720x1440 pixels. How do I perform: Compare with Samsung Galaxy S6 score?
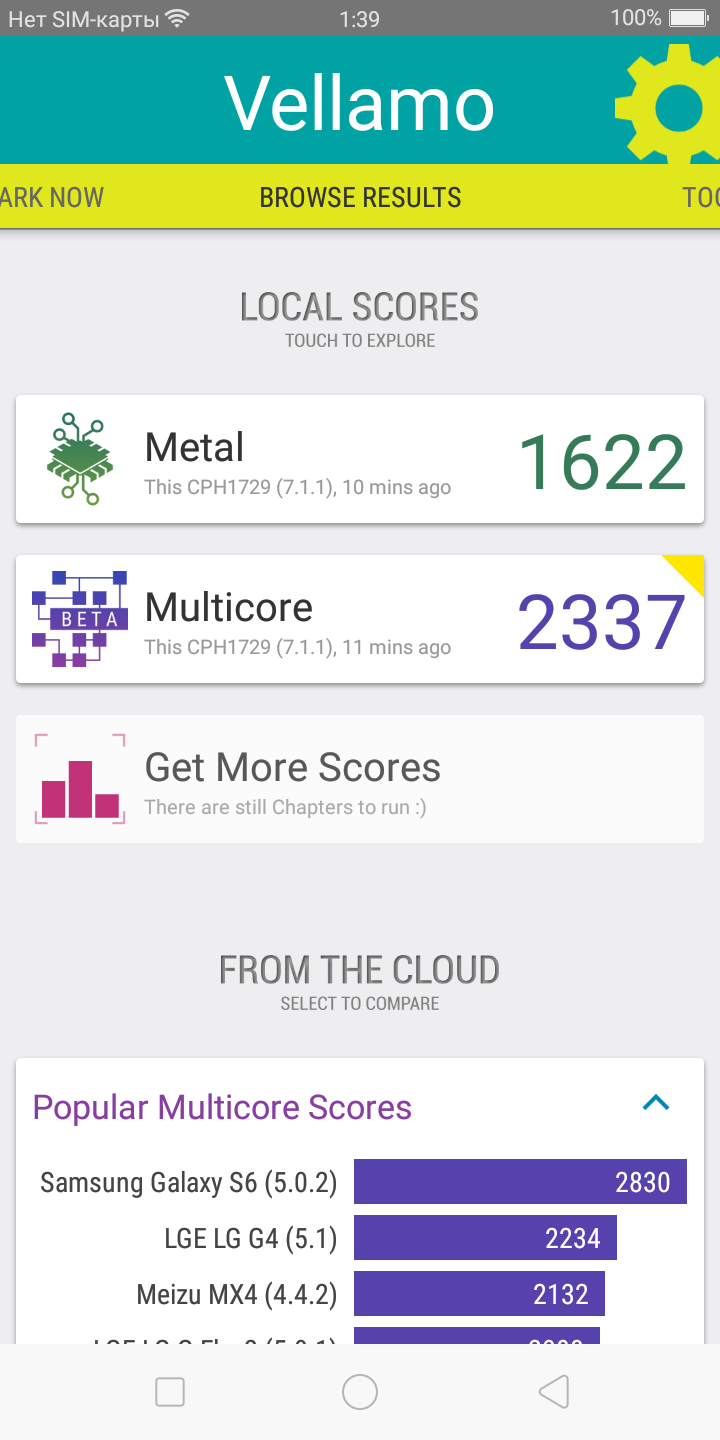click(520, 1182)
